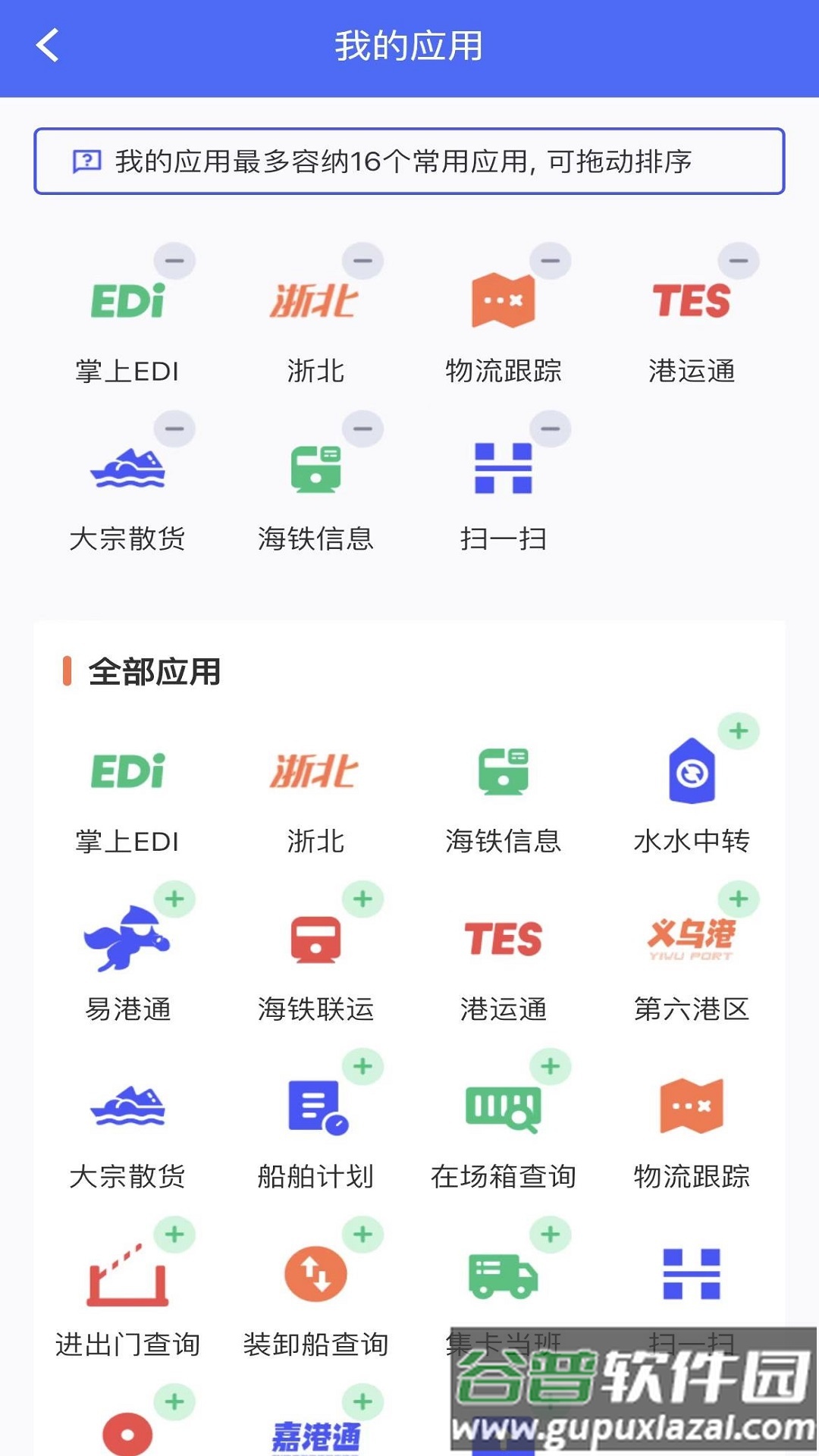The width and height of the screenshot is (819, 1456).
Task: Open the 易港通 app
Action: pos(127,938)
